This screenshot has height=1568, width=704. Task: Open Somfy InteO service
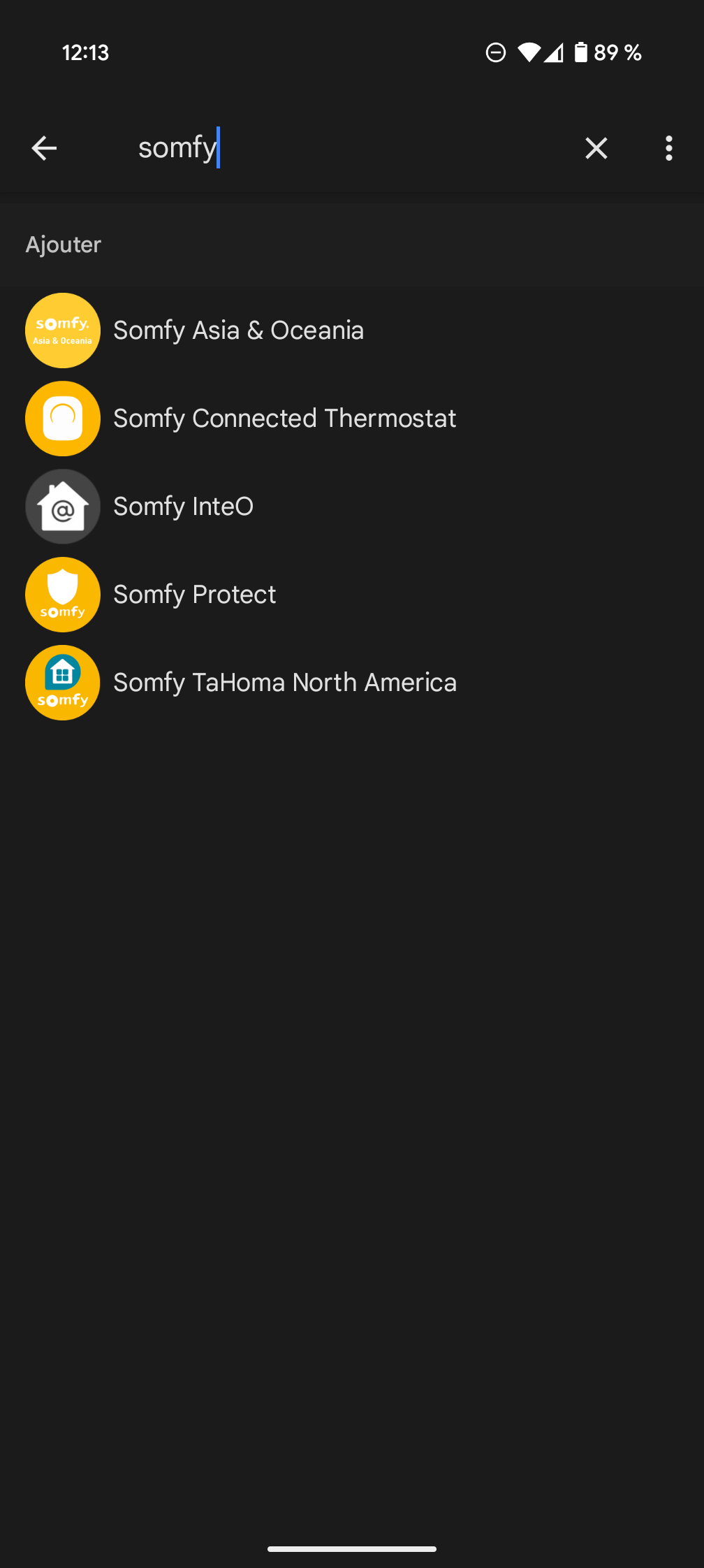183,507
